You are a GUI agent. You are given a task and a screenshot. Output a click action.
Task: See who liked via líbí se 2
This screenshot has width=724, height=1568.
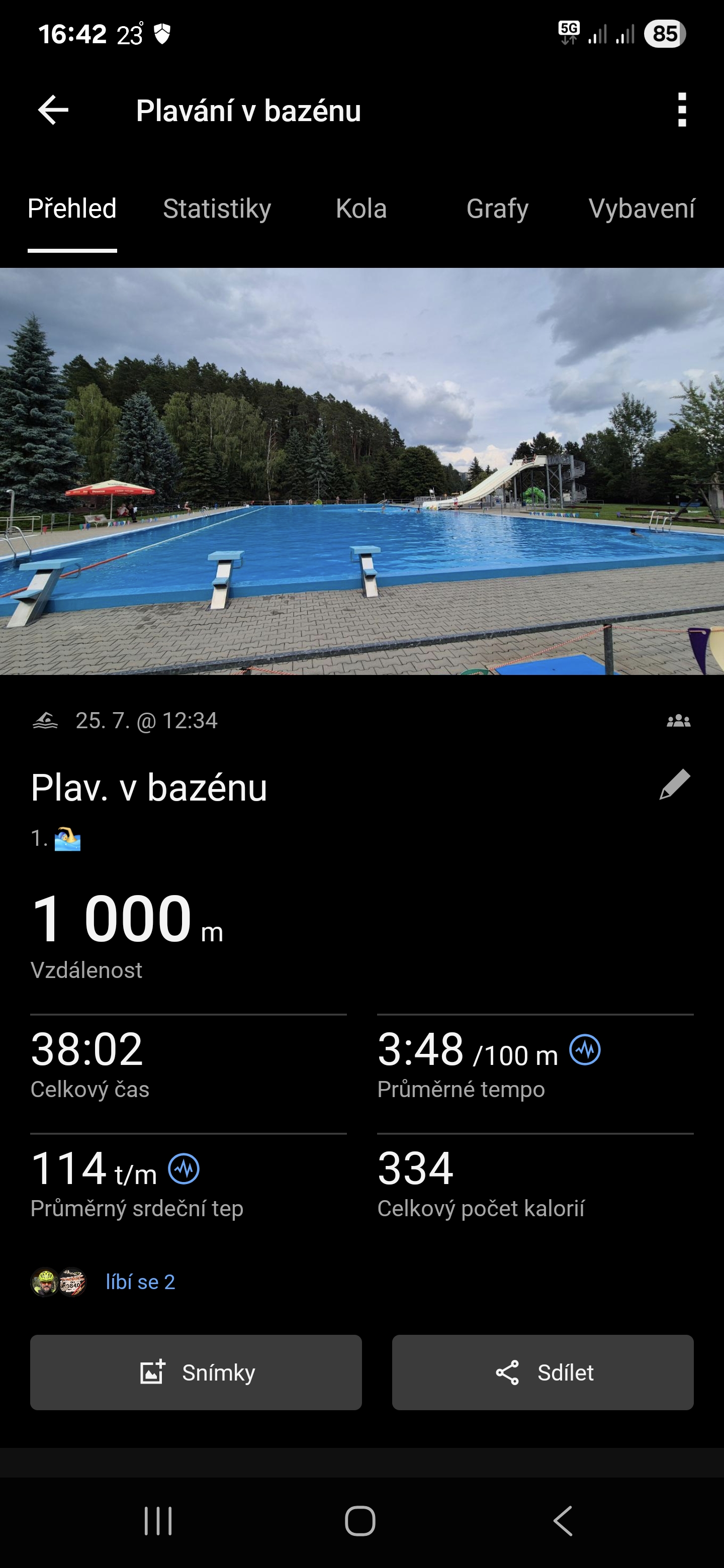click(140, 1282)
